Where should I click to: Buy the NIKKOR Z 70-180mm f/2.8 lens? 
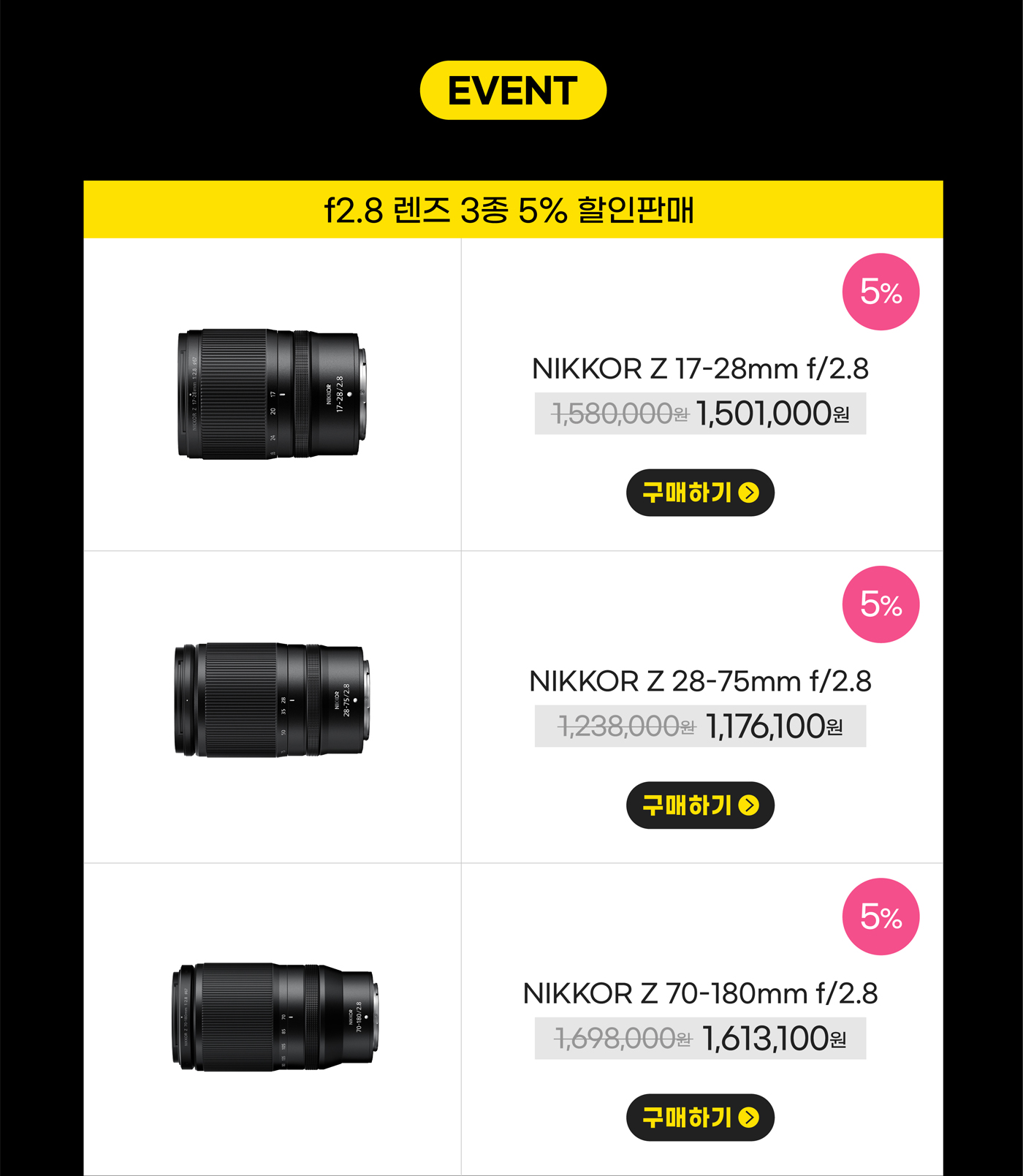point(699,1117)
